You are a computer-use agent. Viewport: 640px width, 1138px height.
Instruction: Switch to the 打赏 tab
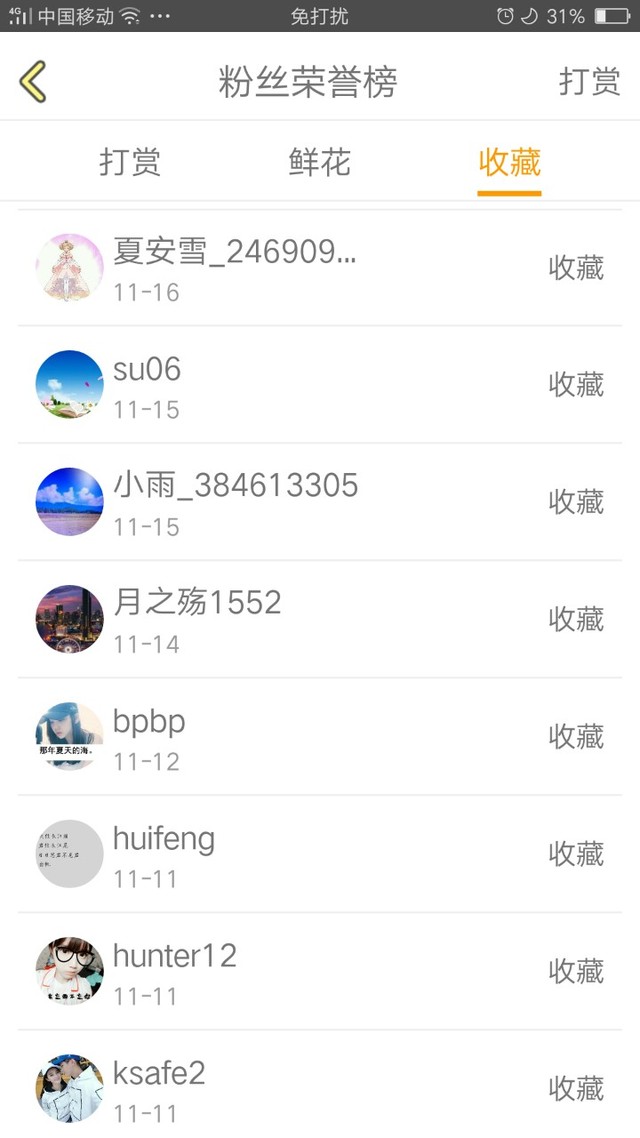(130, 162)
